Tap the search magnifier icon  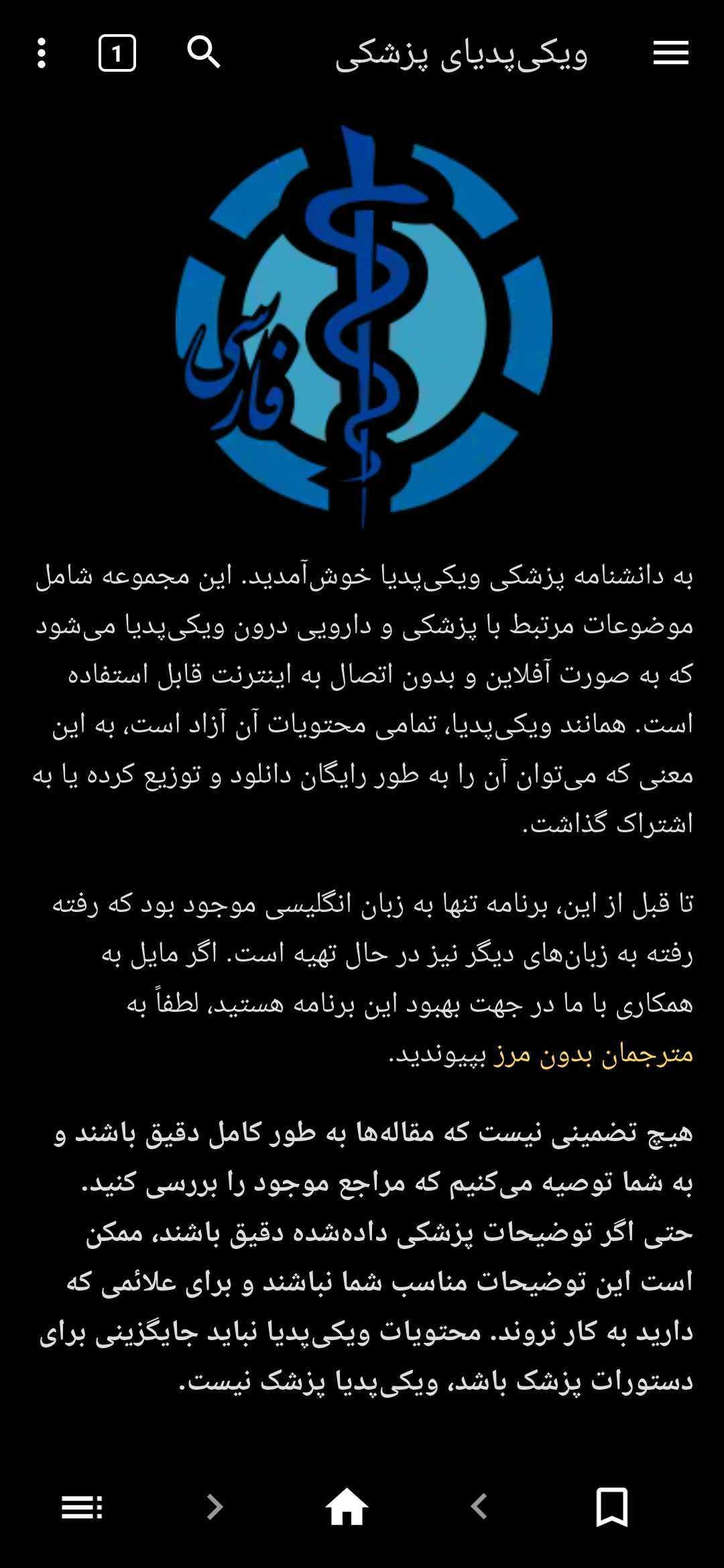204,52
